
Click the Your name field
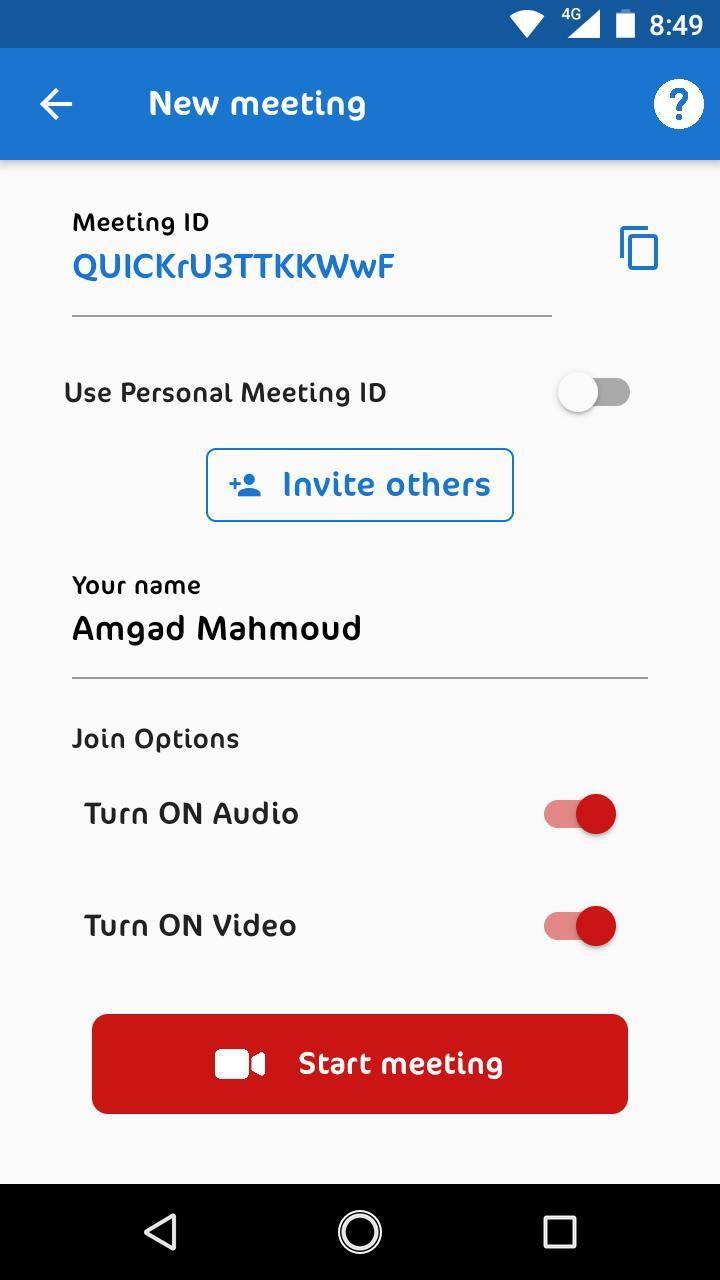coord(216,628)
